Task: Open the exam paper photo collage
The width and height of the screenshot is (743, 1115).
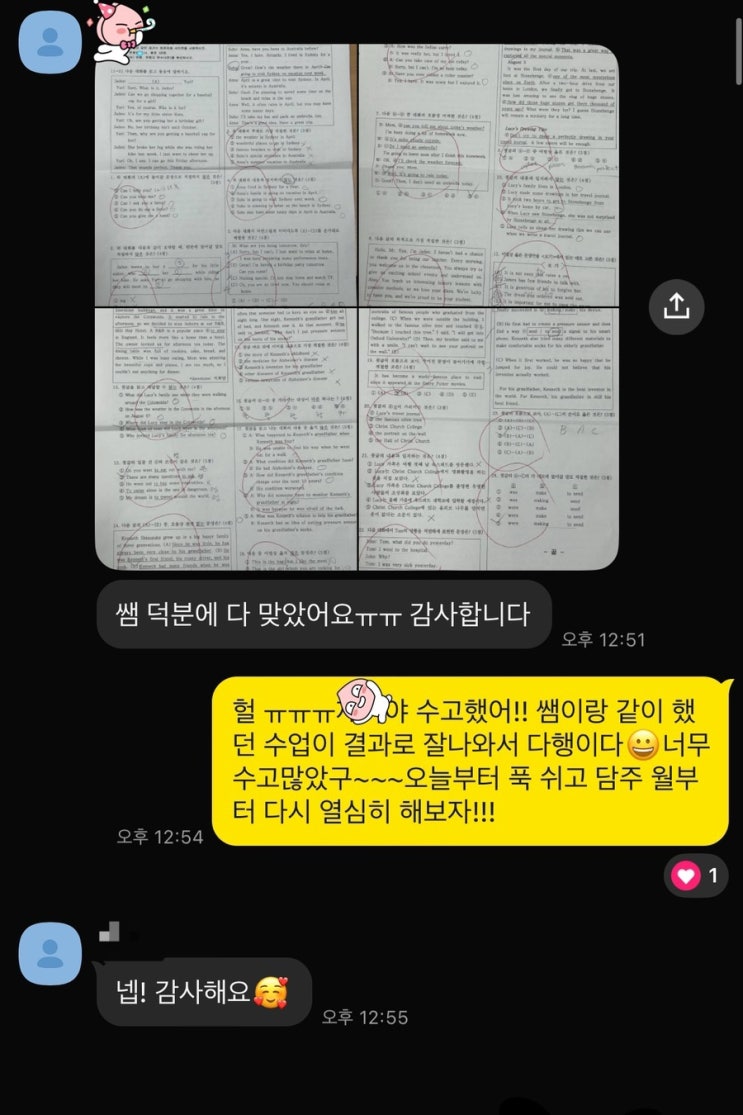Action: coord(355,307)
